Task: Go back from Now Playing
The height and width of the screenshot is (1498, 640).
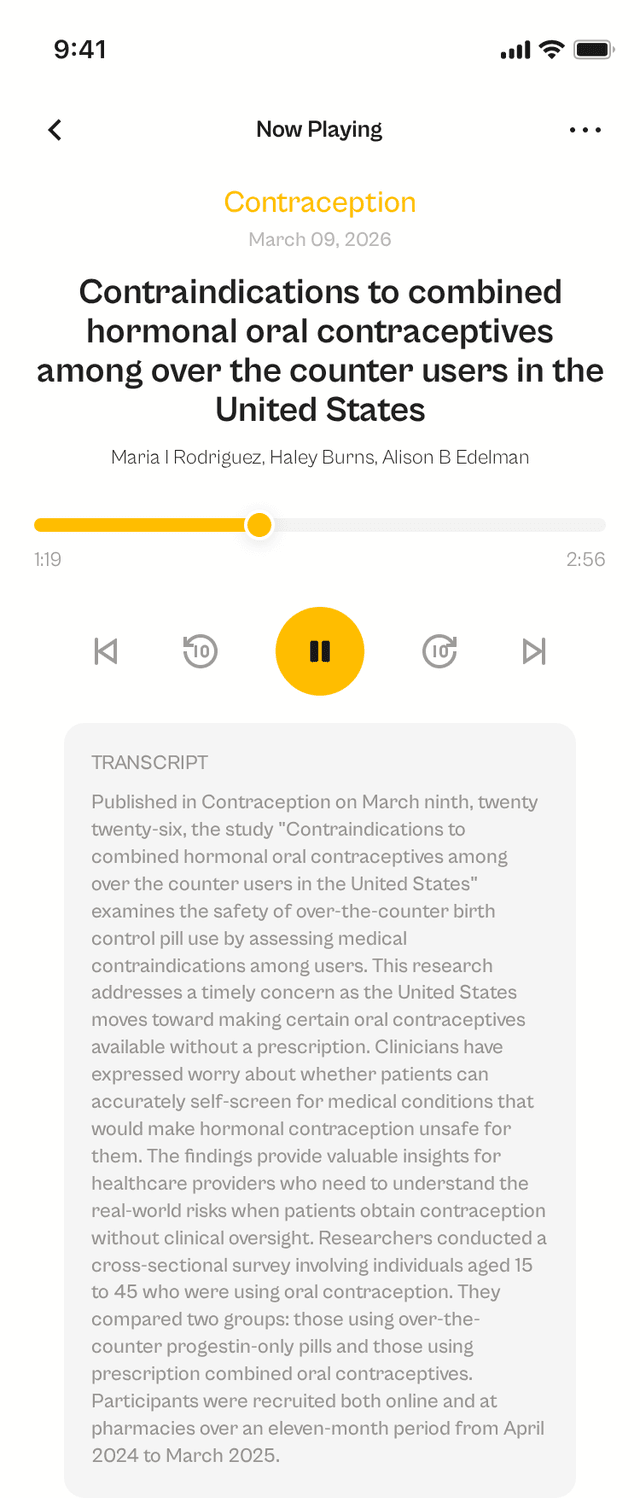Action: tap(55, 130)
